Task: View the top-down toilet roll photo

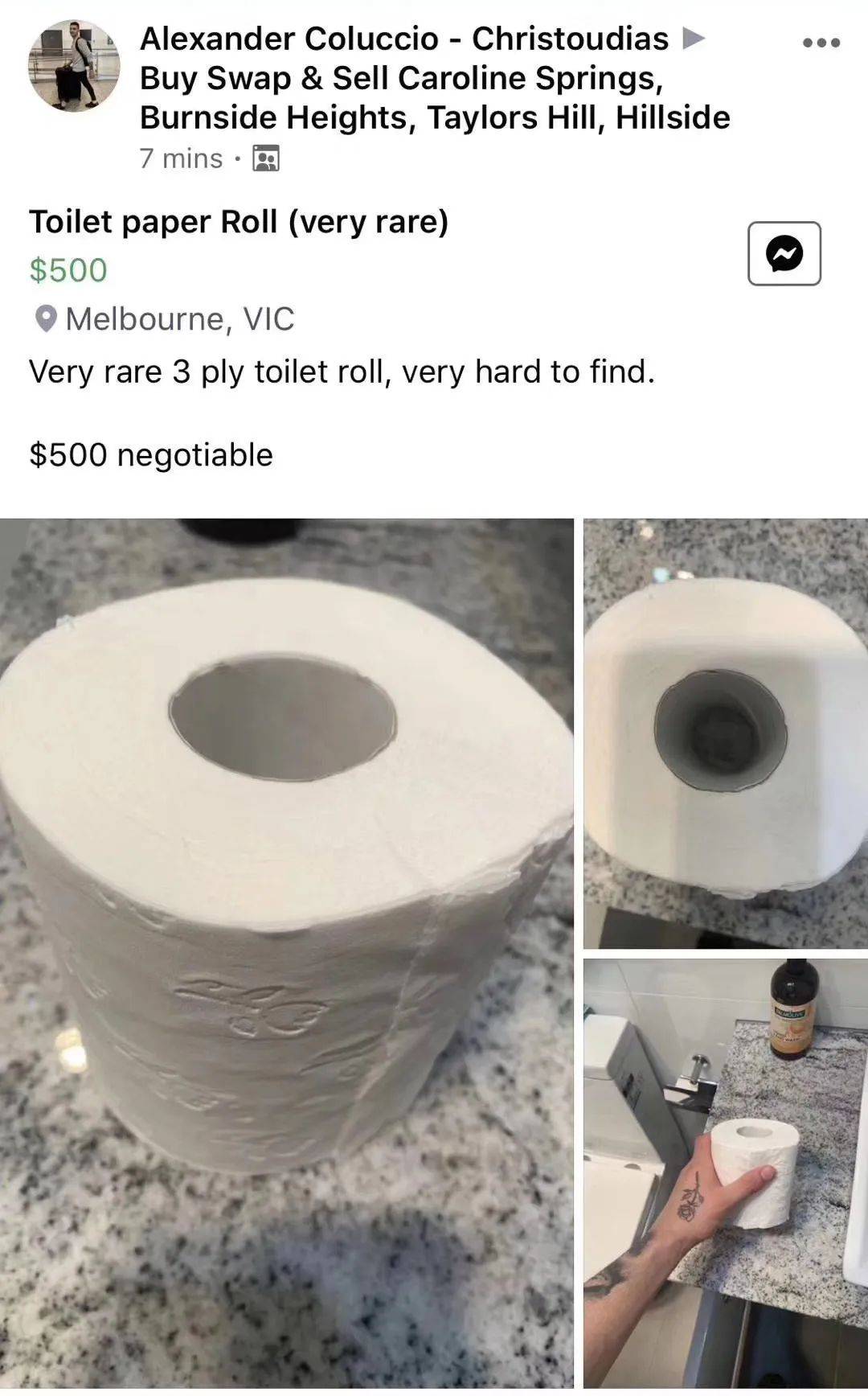Action: click(725, 733)
